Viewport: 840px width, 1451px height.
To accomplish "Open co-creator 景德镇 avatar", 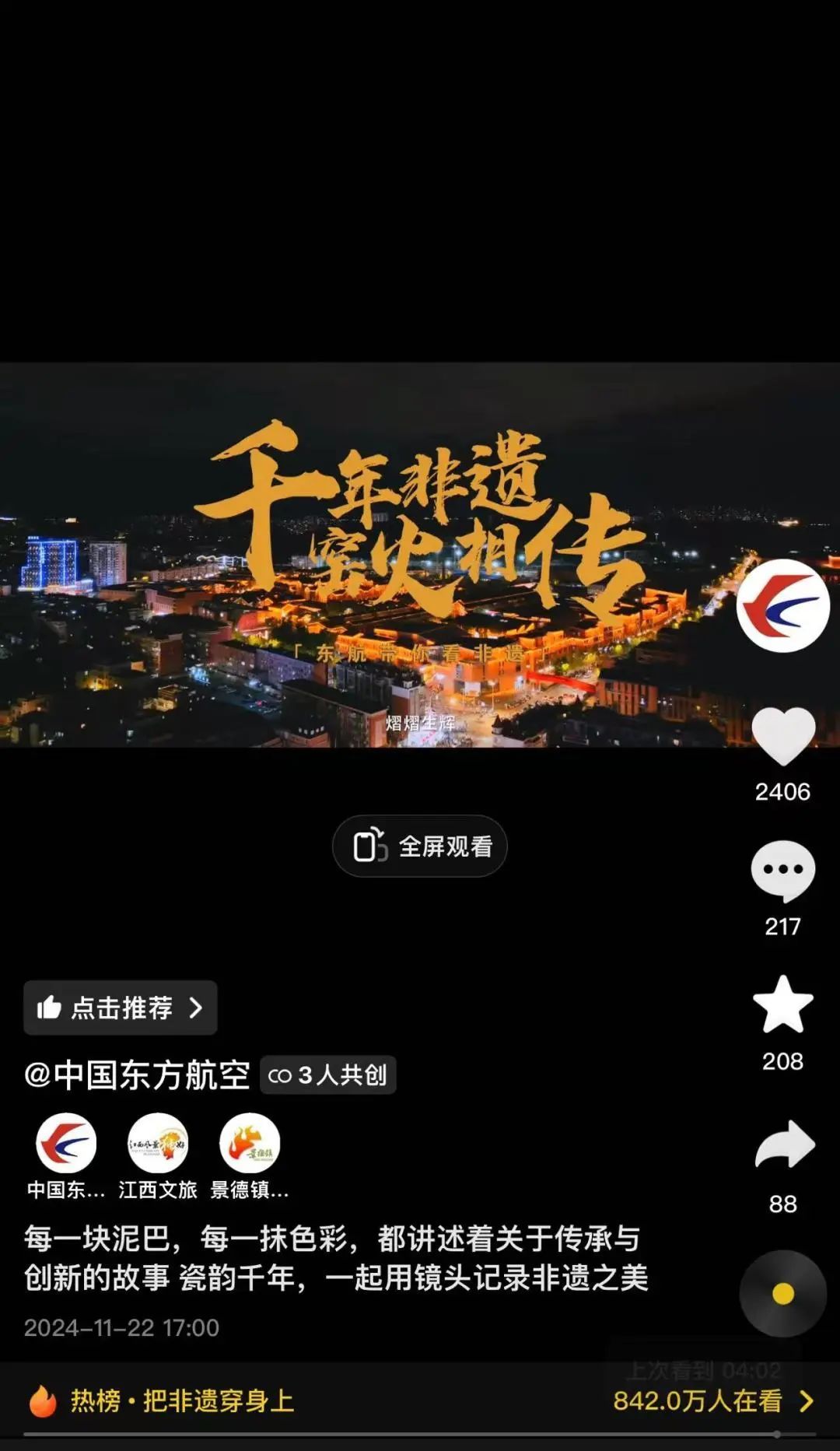I will [250, 1144].
